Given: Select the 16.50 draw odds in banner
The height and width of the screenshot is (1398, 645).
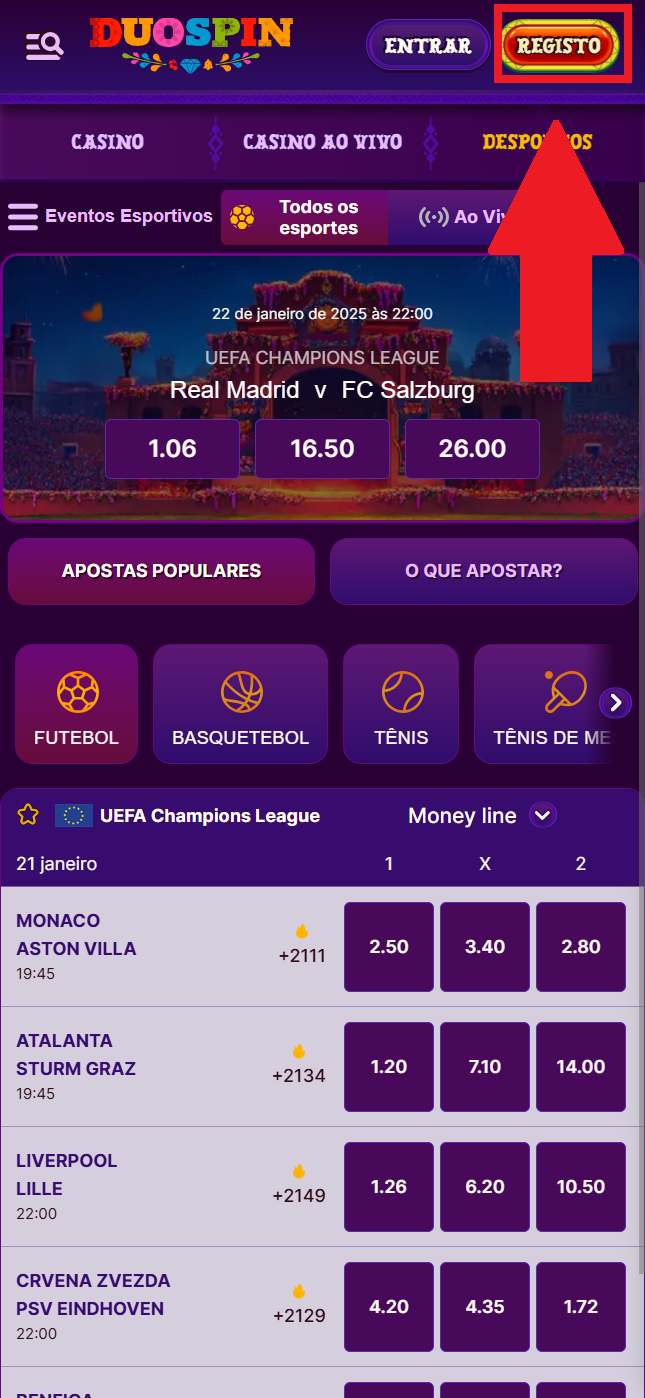Looking at the screenshot, I should 322,449.
